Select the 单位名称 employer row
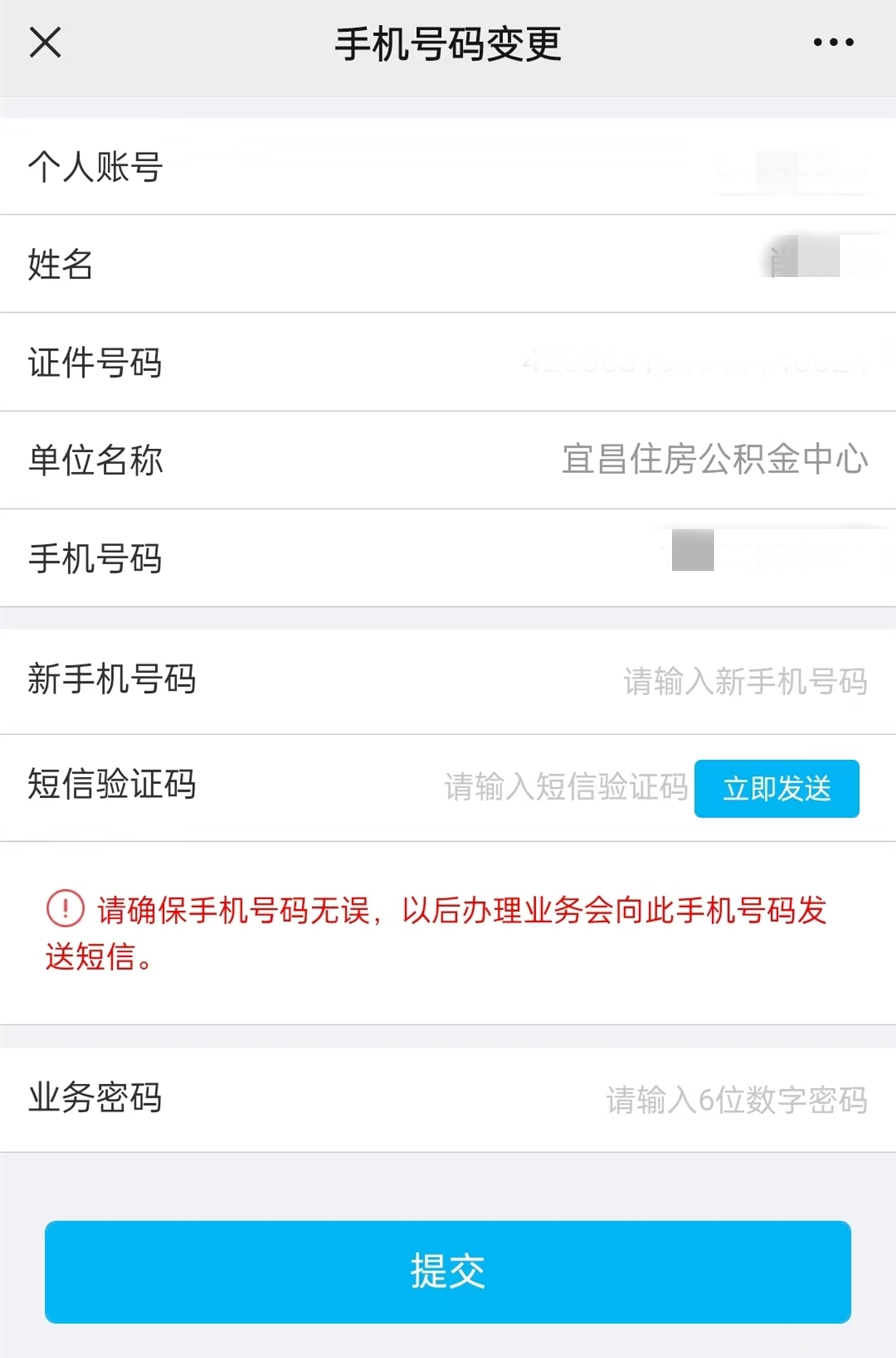Screen dimensions: 896x1358 [448, 461]
